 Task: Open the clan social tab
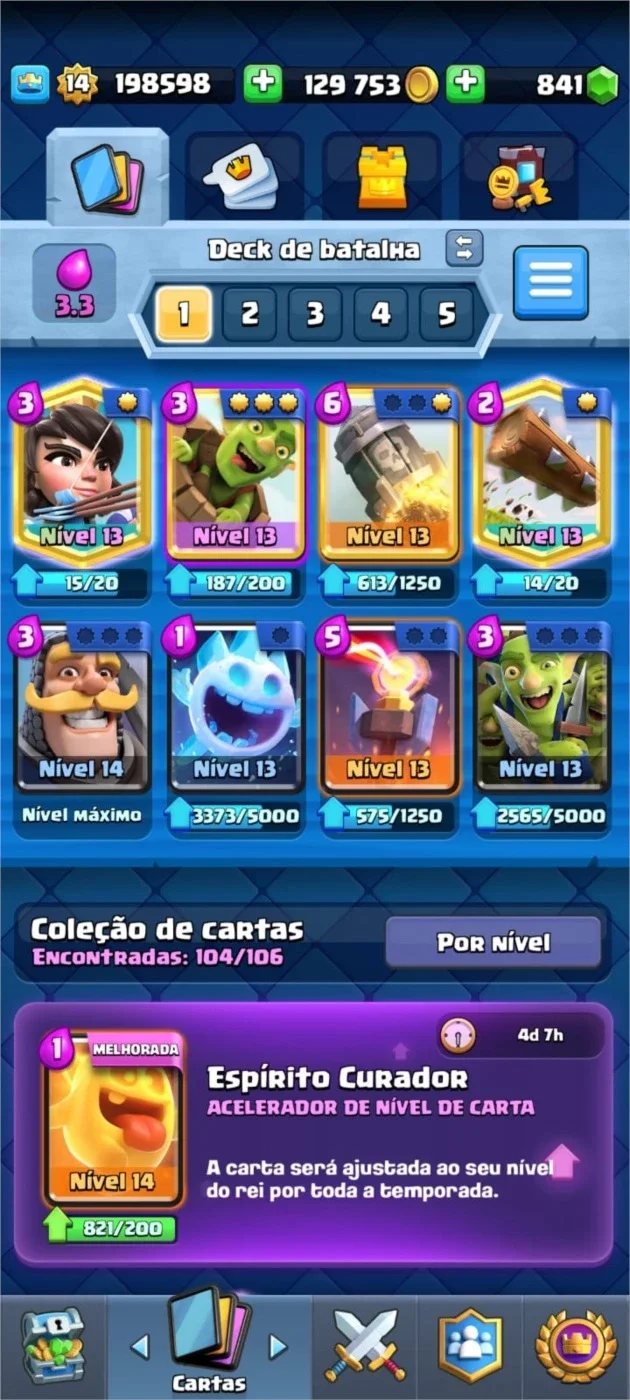(x=470, y=1347)
